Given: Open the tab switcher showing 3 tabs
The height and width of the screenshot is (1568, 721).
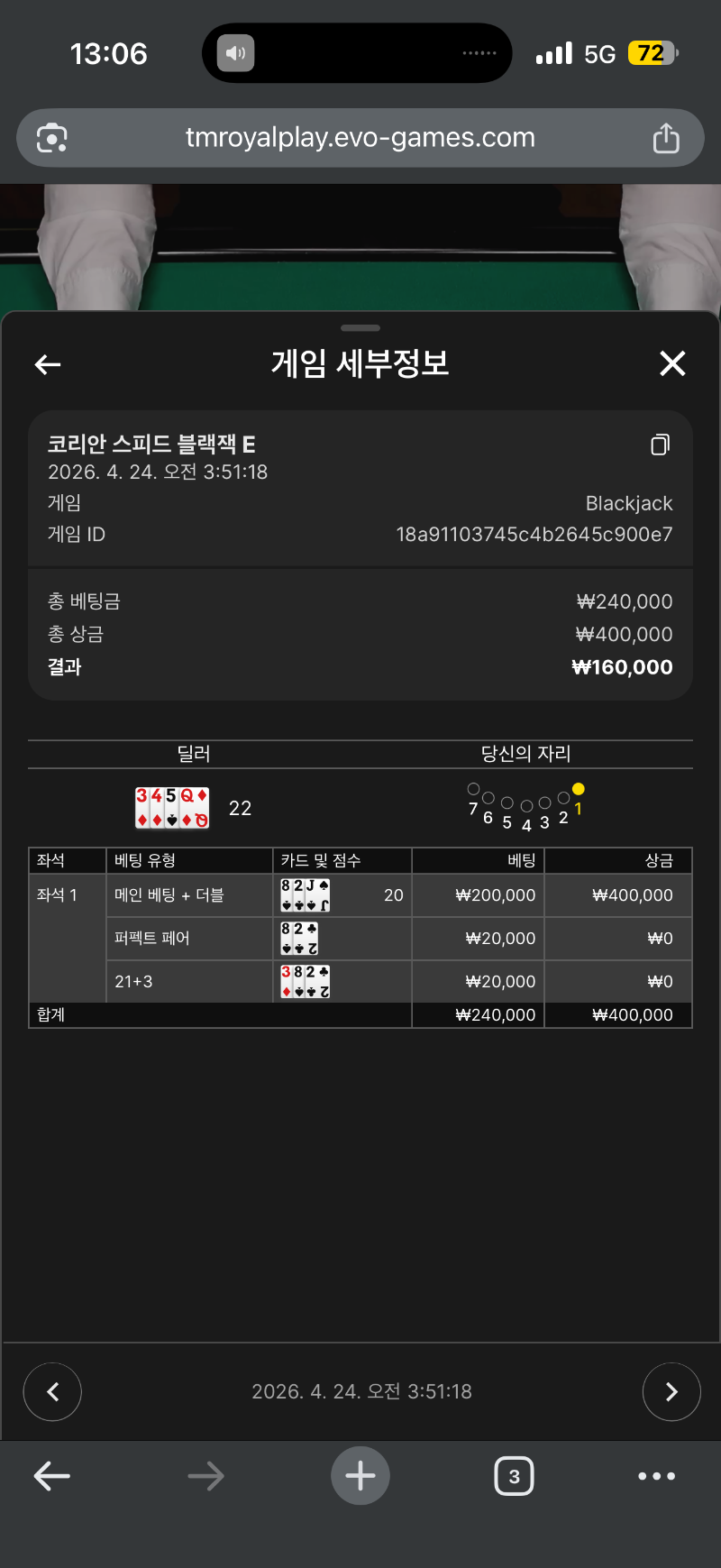Looking at the screenshot, I should (x=514, y=1476).
